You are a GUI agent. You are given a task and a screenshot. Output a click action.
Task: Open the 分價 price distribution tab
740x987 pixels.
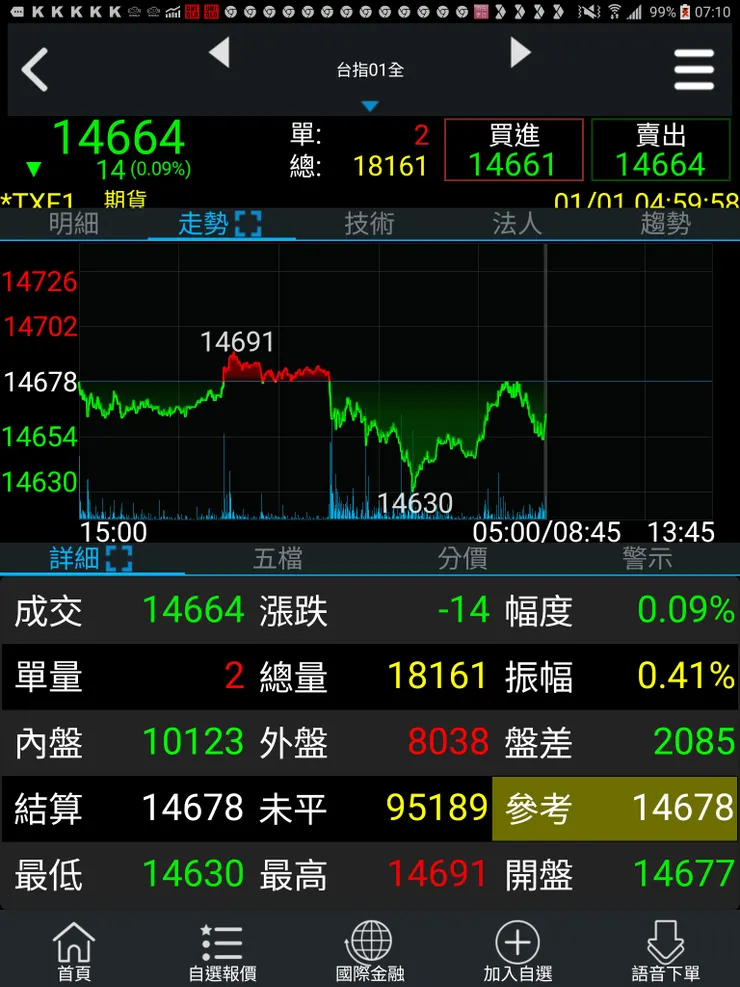pyautogui.click(x=462, y=558)
